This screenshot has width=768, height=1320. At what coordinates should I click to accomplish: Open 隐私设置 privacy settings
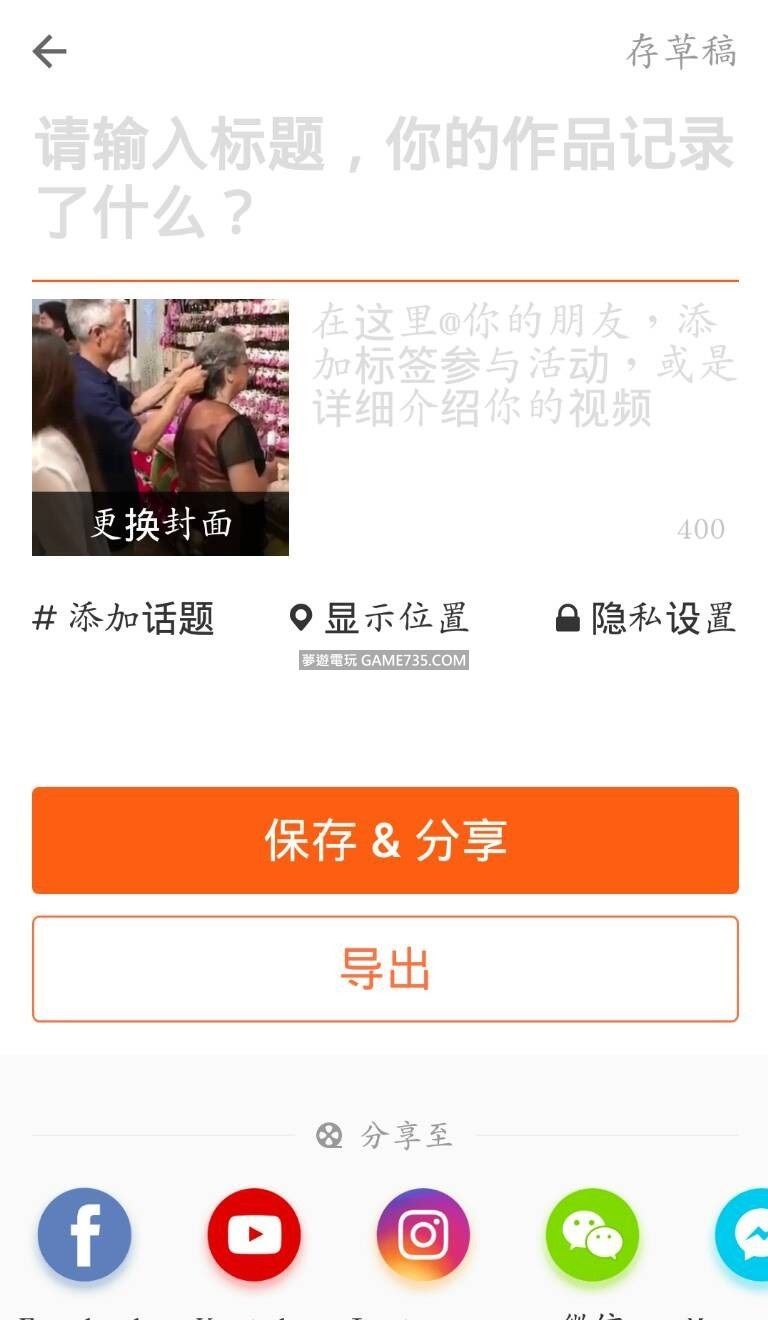646,618
